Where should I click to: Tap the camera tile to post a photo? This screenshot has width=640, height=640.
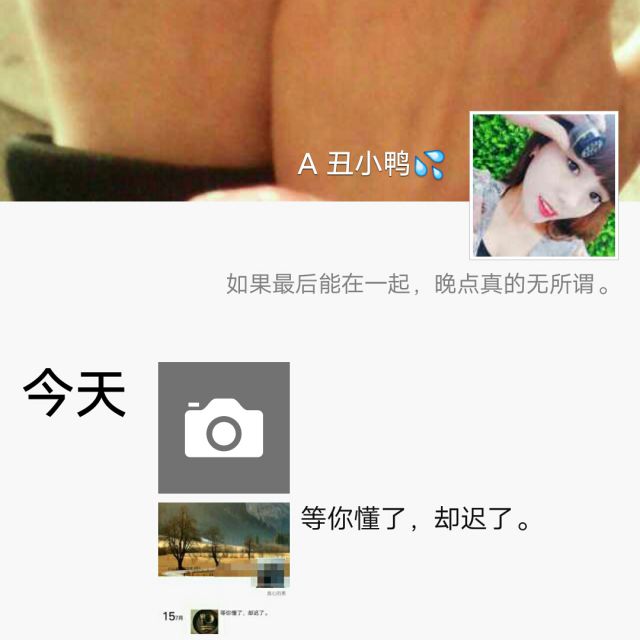coord(224,427)
